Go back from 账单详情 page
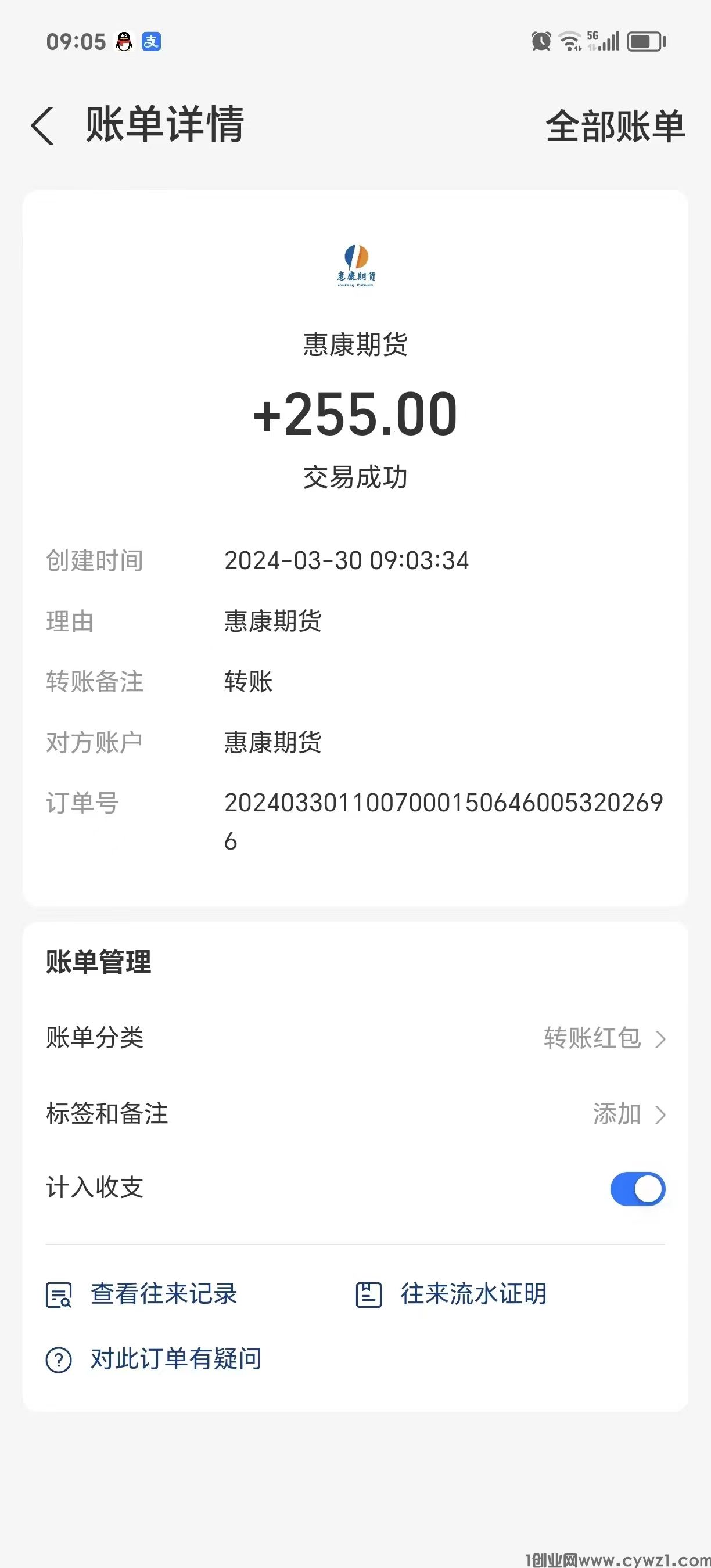711x1568 pixels. [x=42, y=126]
